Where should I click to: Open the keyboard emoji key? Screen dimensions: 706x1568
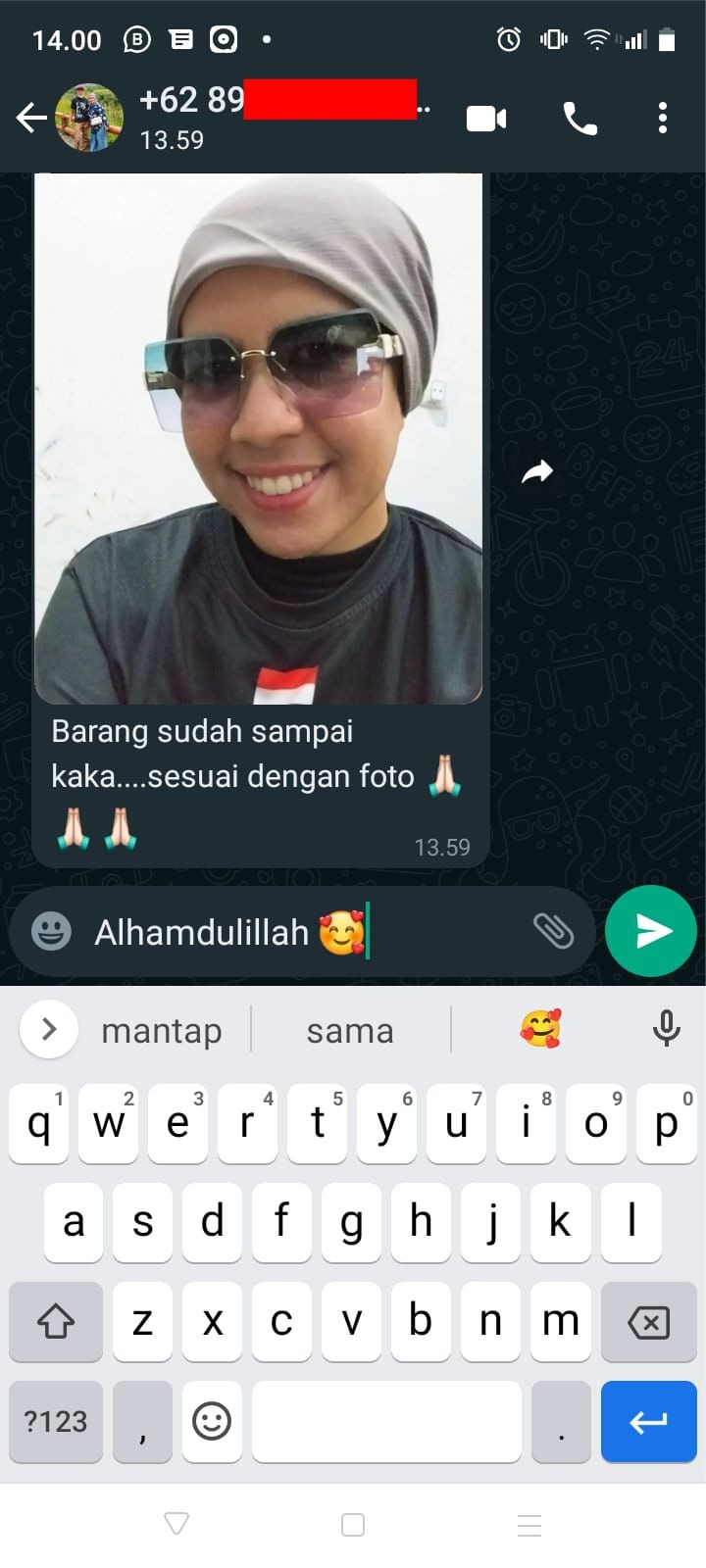[212, 1421]
